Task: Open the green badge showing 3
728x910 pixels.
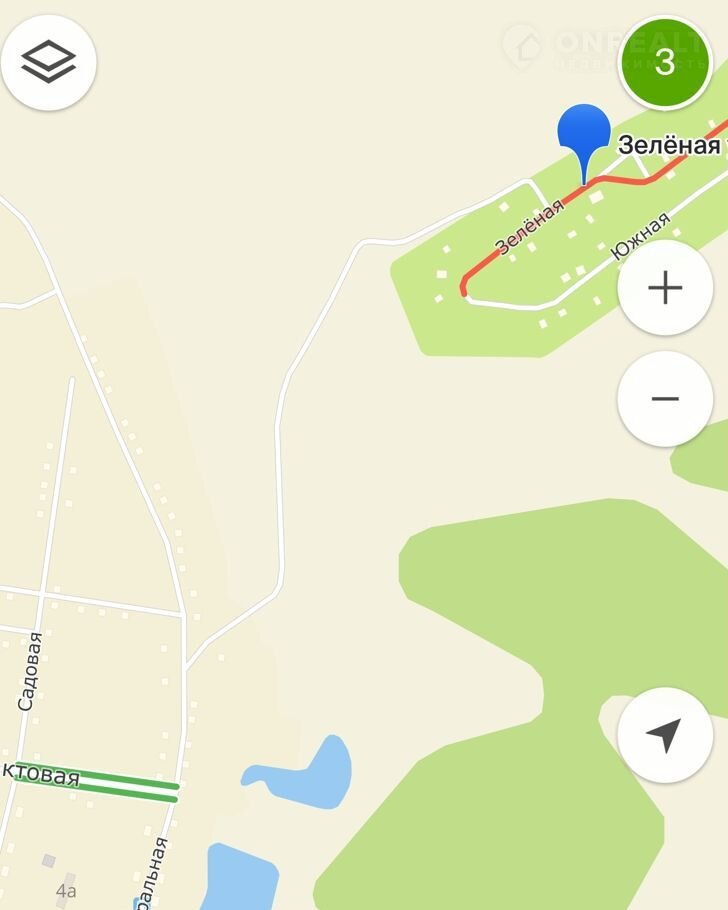Action: [x=665, y=61]
